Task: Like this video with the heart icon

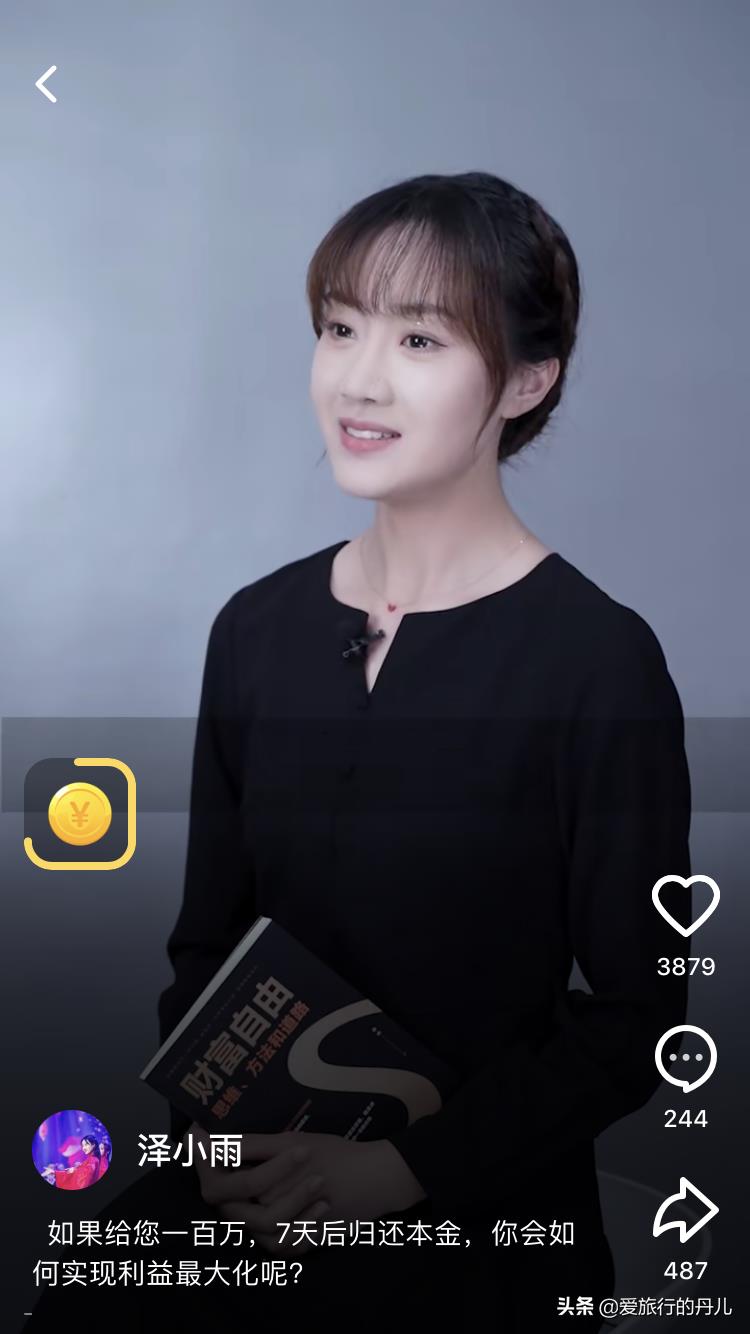Action: pyautogui.click(x=686, y=906)
